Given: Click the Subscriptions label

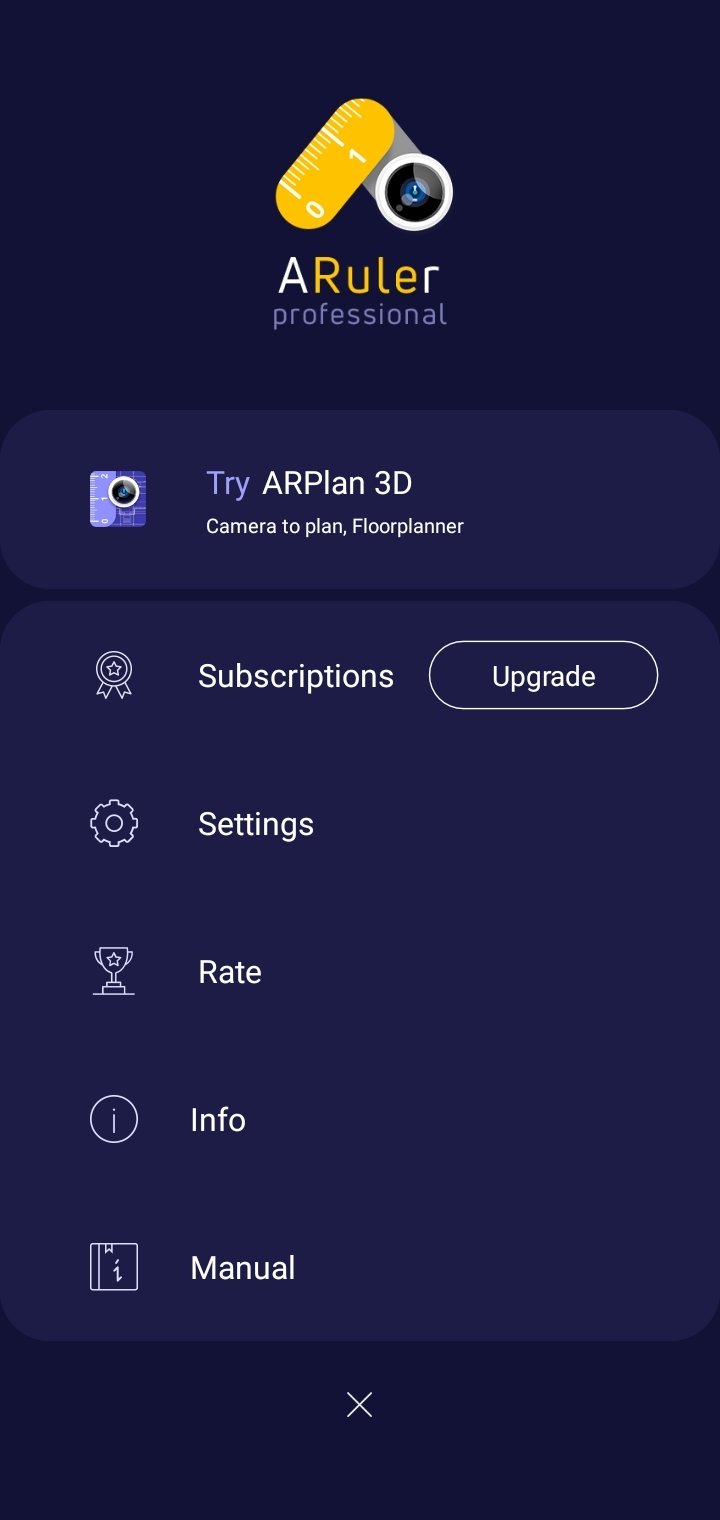Looking at the screenshot, I should (295, 674).
